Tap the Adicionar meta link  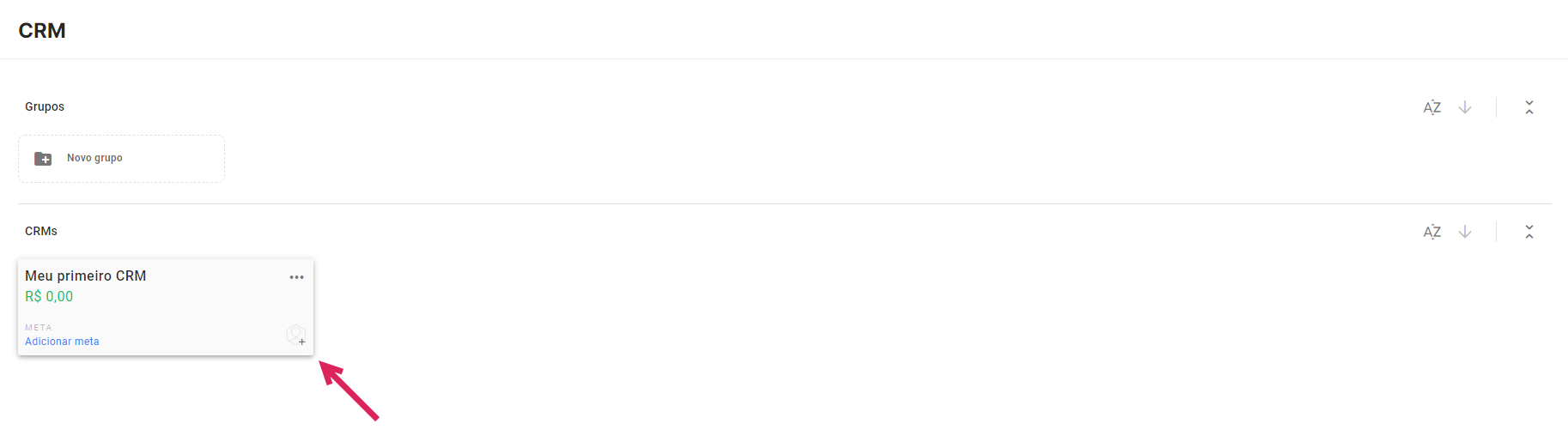click(62, 342)
